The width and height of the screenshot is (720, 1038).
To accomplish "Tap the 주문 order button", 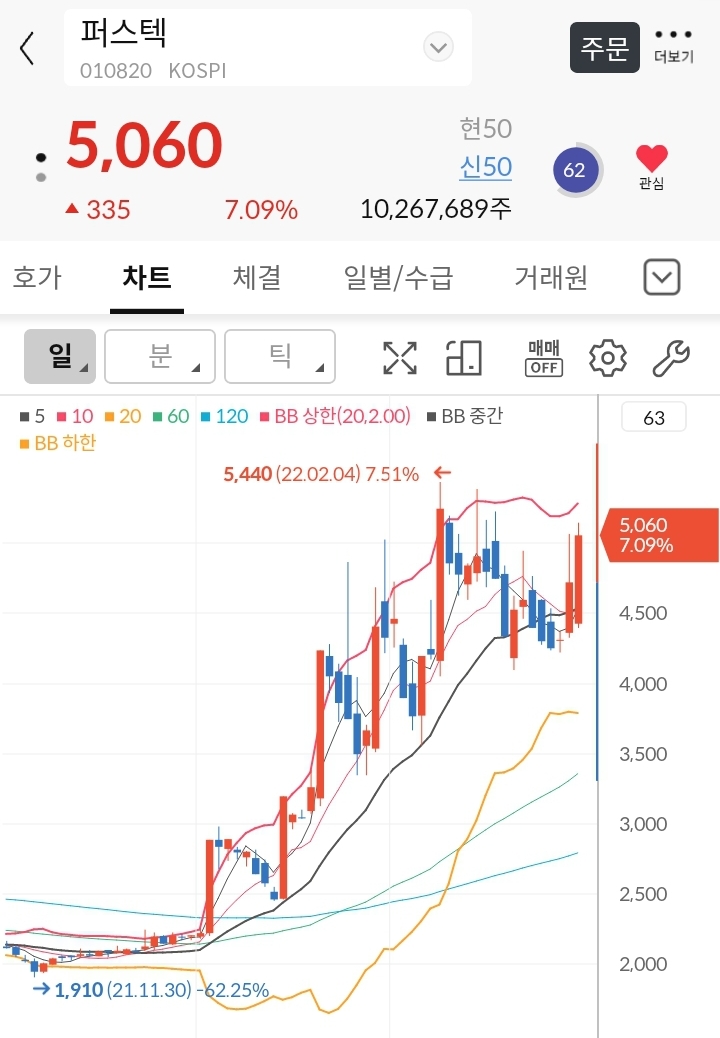I will click(x=605, y=47).
